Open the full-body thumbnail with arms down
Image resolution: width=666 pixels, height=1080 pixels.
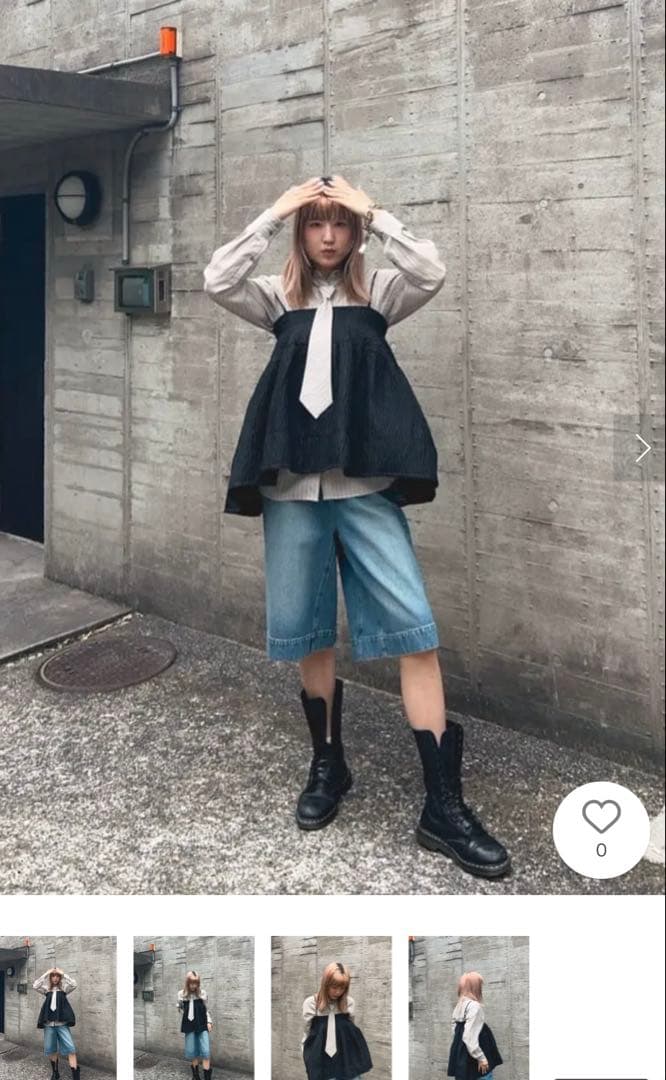(x=194, y=1007)
